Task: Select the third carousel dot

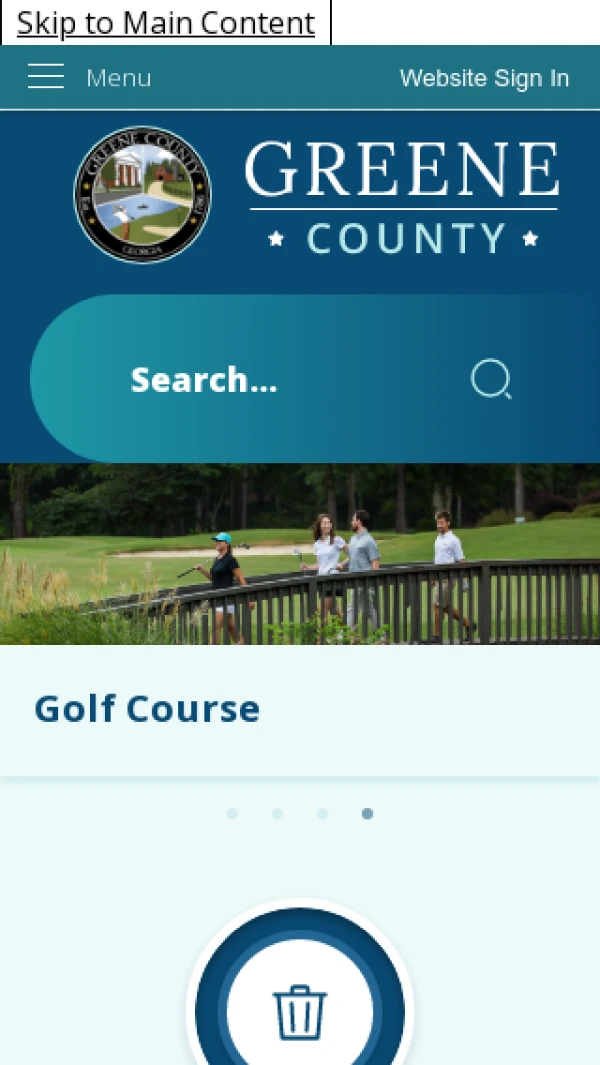Action: coord(322,814)
